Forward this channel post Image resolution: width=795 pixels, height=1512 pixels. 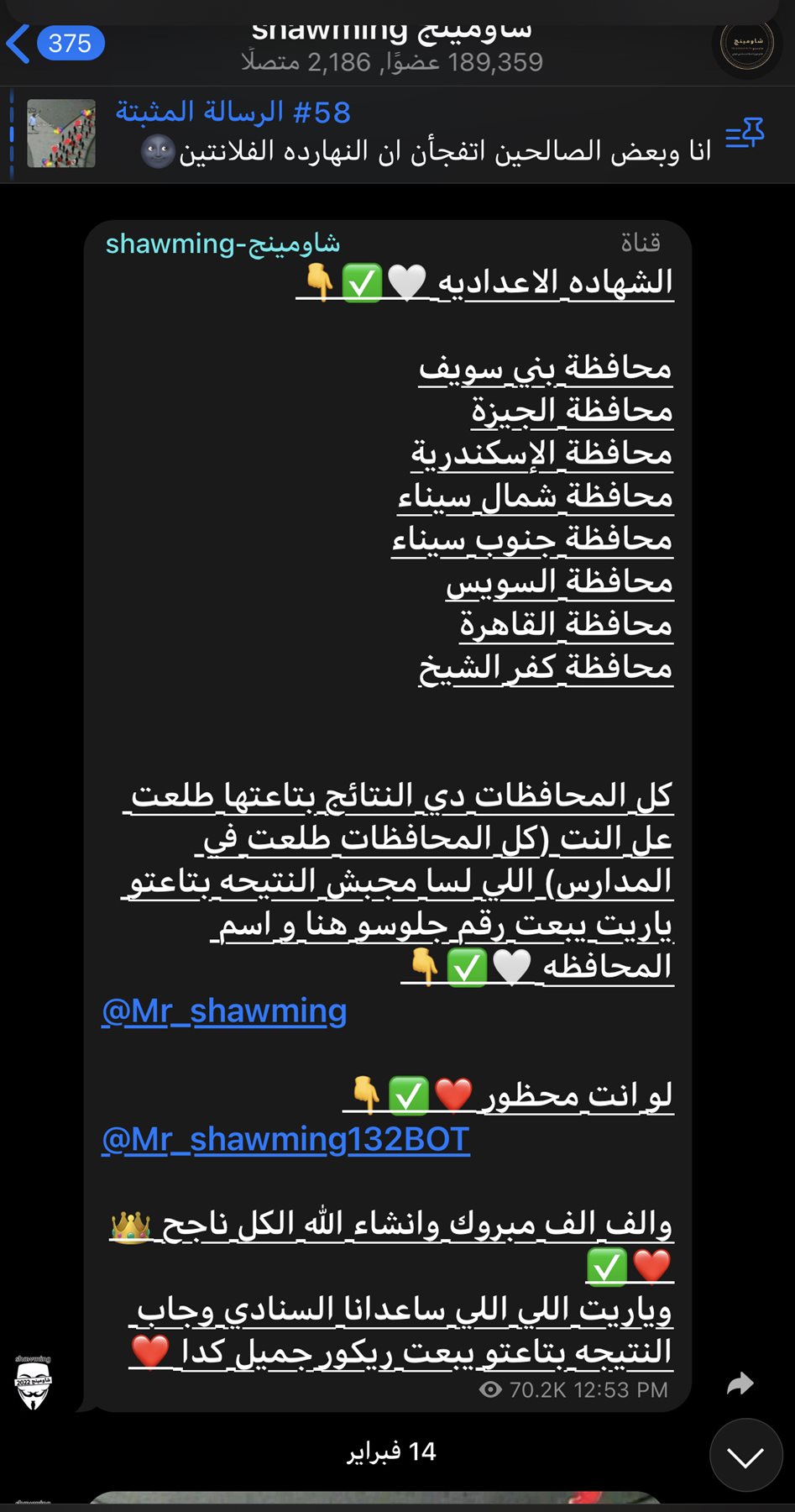(740, 1383)
